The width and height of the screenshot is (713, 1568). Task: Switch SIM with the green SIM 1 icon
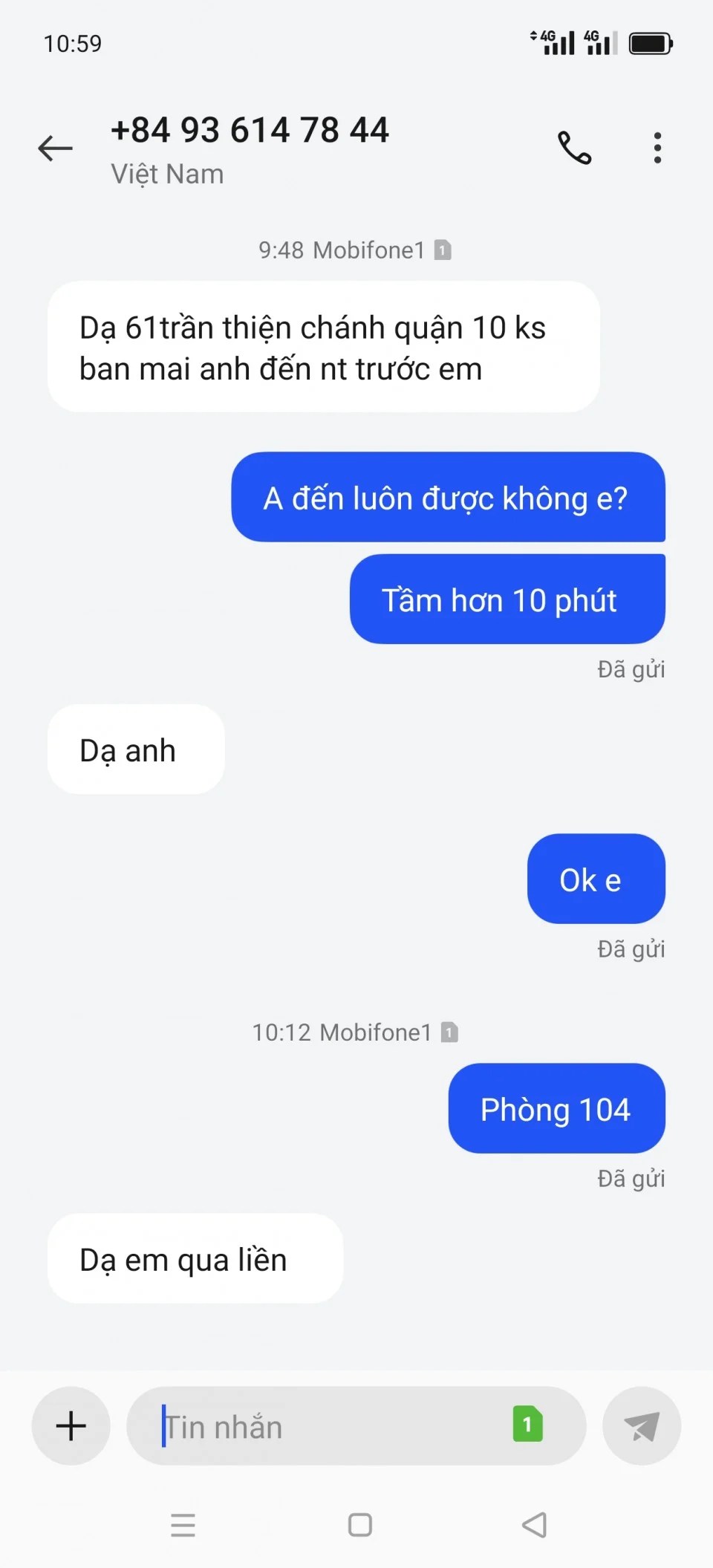coord(527,1424)
